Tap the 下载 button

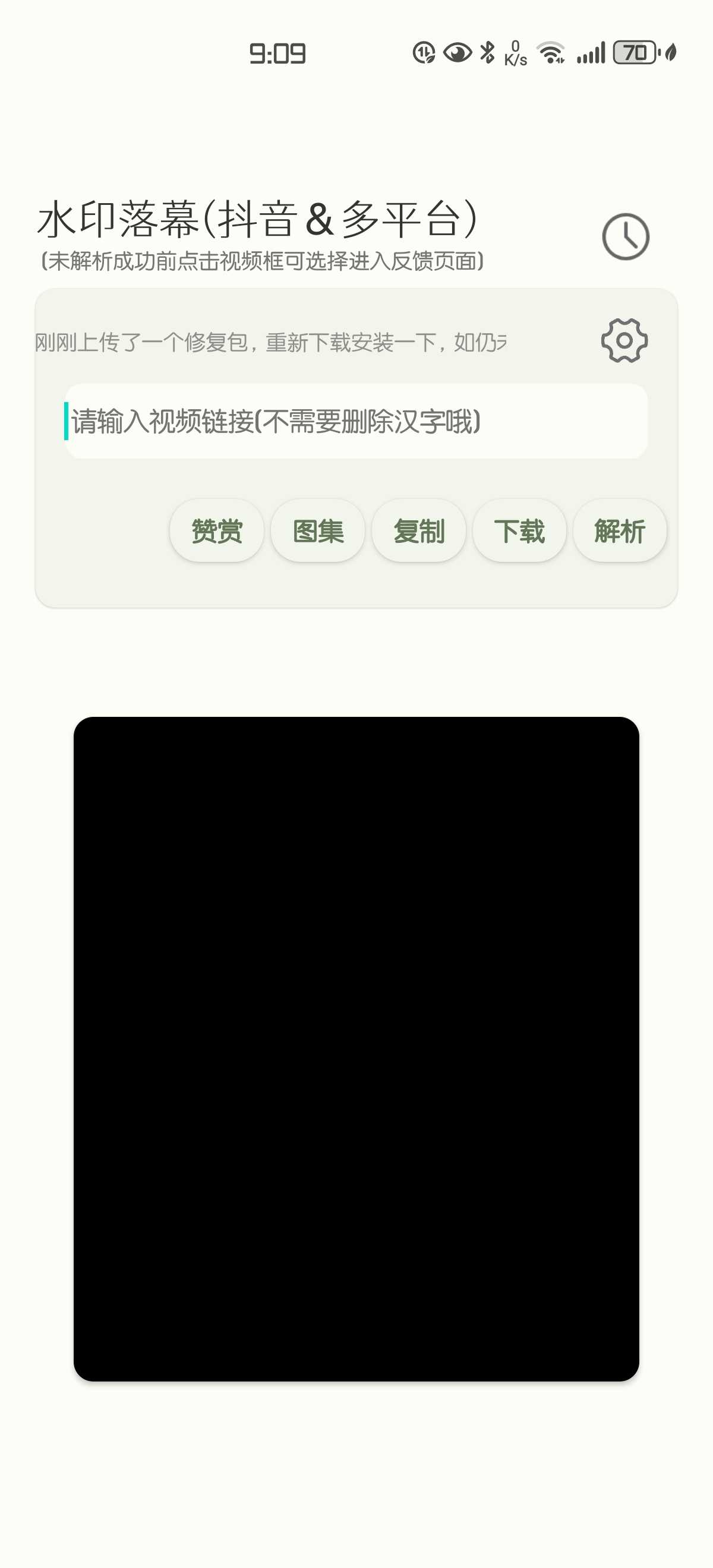[519, 531]
